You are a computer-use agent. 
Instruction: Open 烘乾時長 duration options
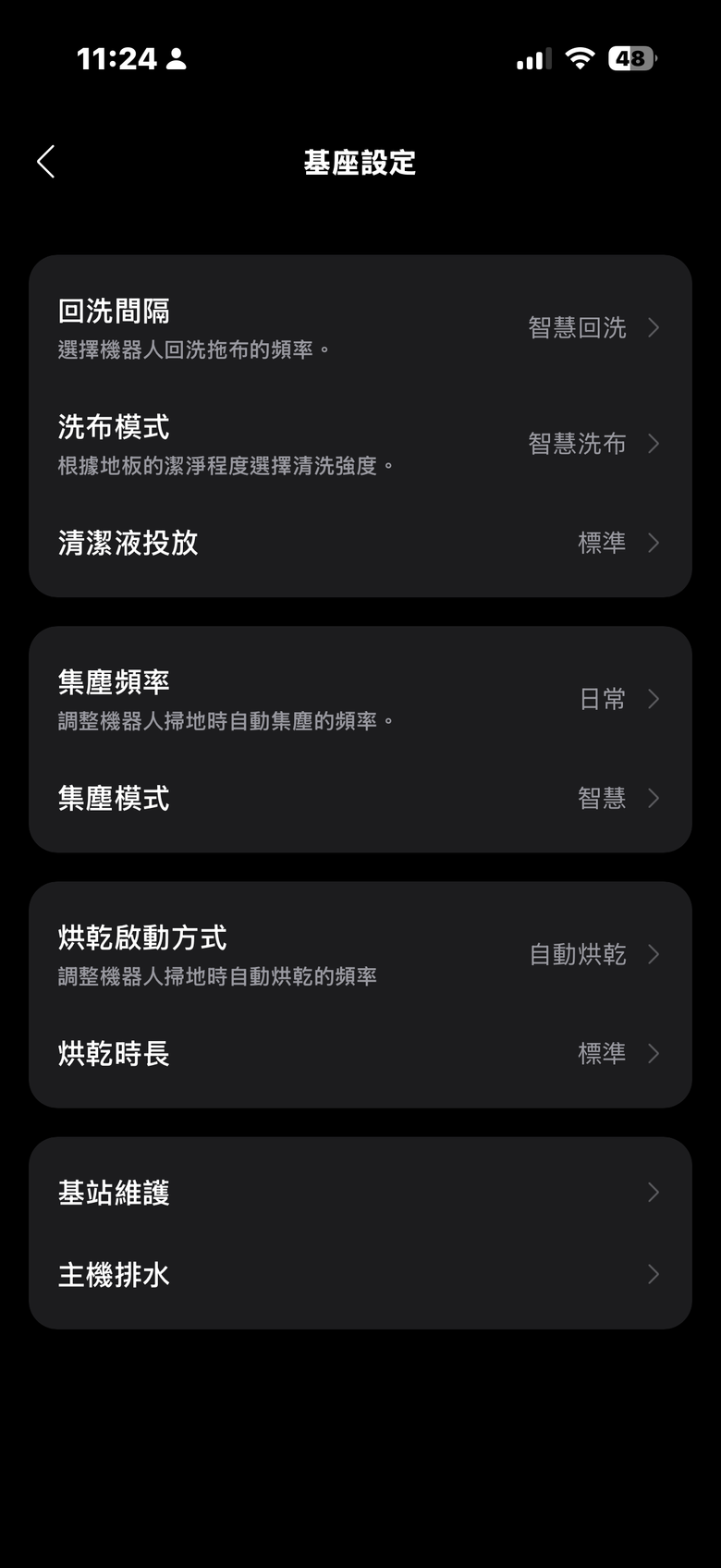click(x=360, y=1053)
